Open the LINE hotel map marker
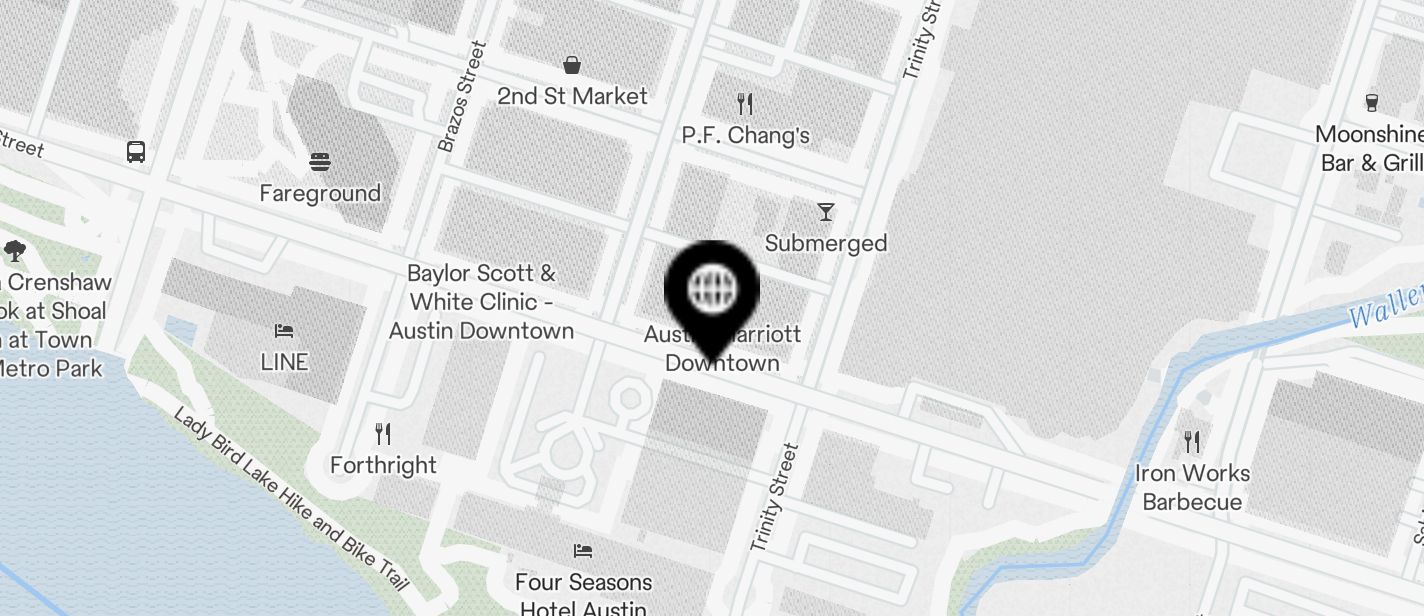This screenshot has height=616, width=1424. [284, 332]
